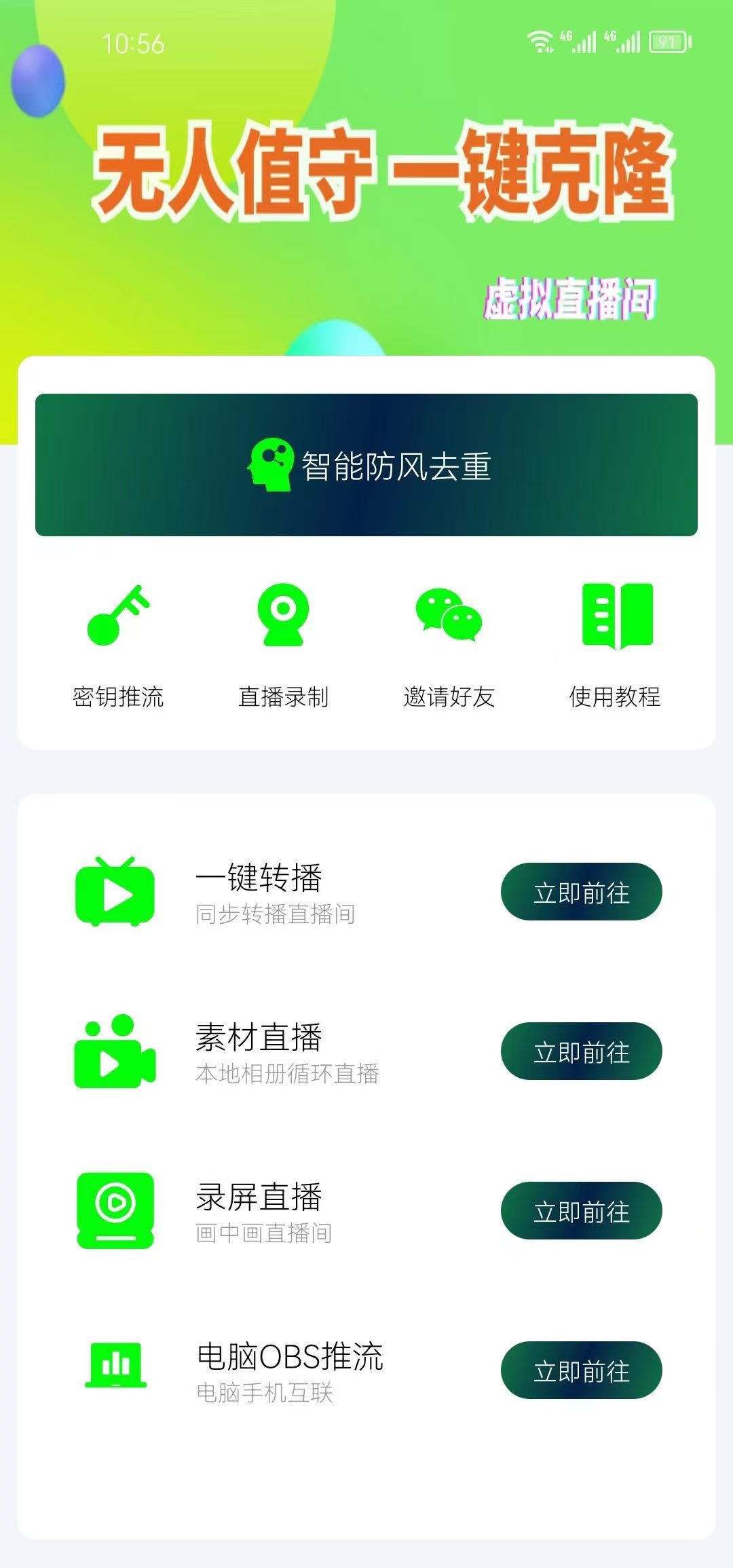The image size is (733, 1568).
Task: Click the TV icon beside 一键转播
Action: (117, 891)
